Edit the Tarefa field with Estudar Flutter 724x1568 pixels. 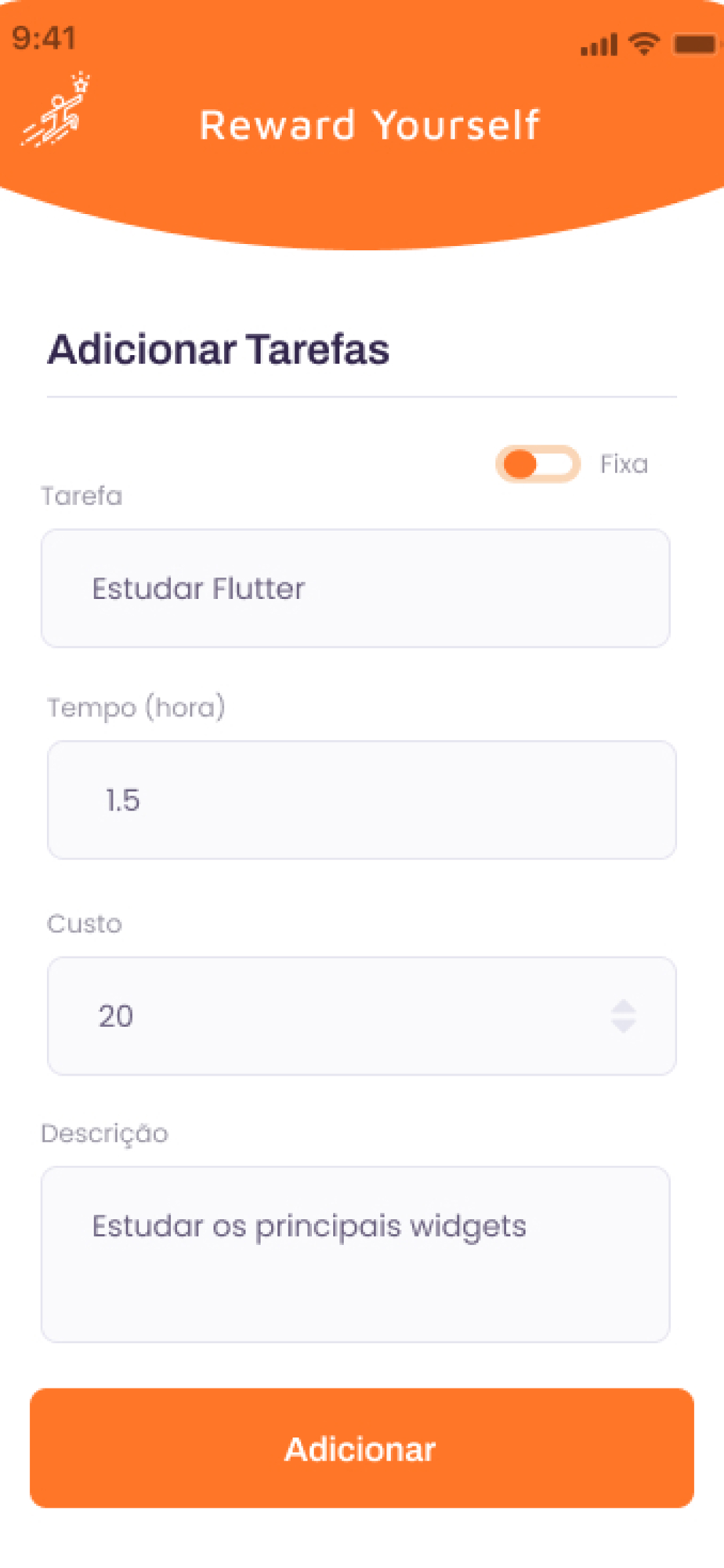click(355, 588)
